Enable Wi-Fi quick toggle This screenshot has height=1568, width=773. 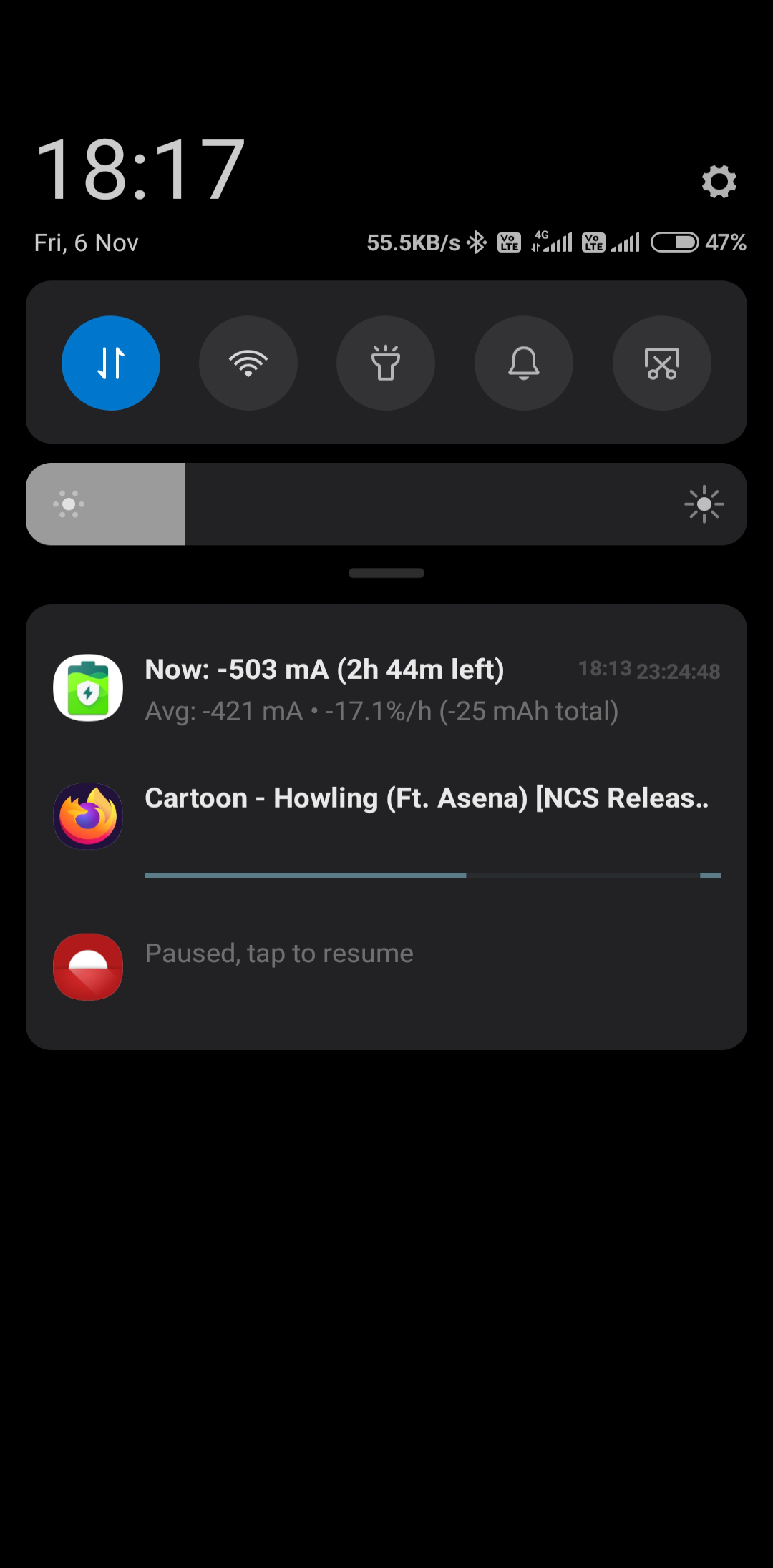(x=248, y=363)
